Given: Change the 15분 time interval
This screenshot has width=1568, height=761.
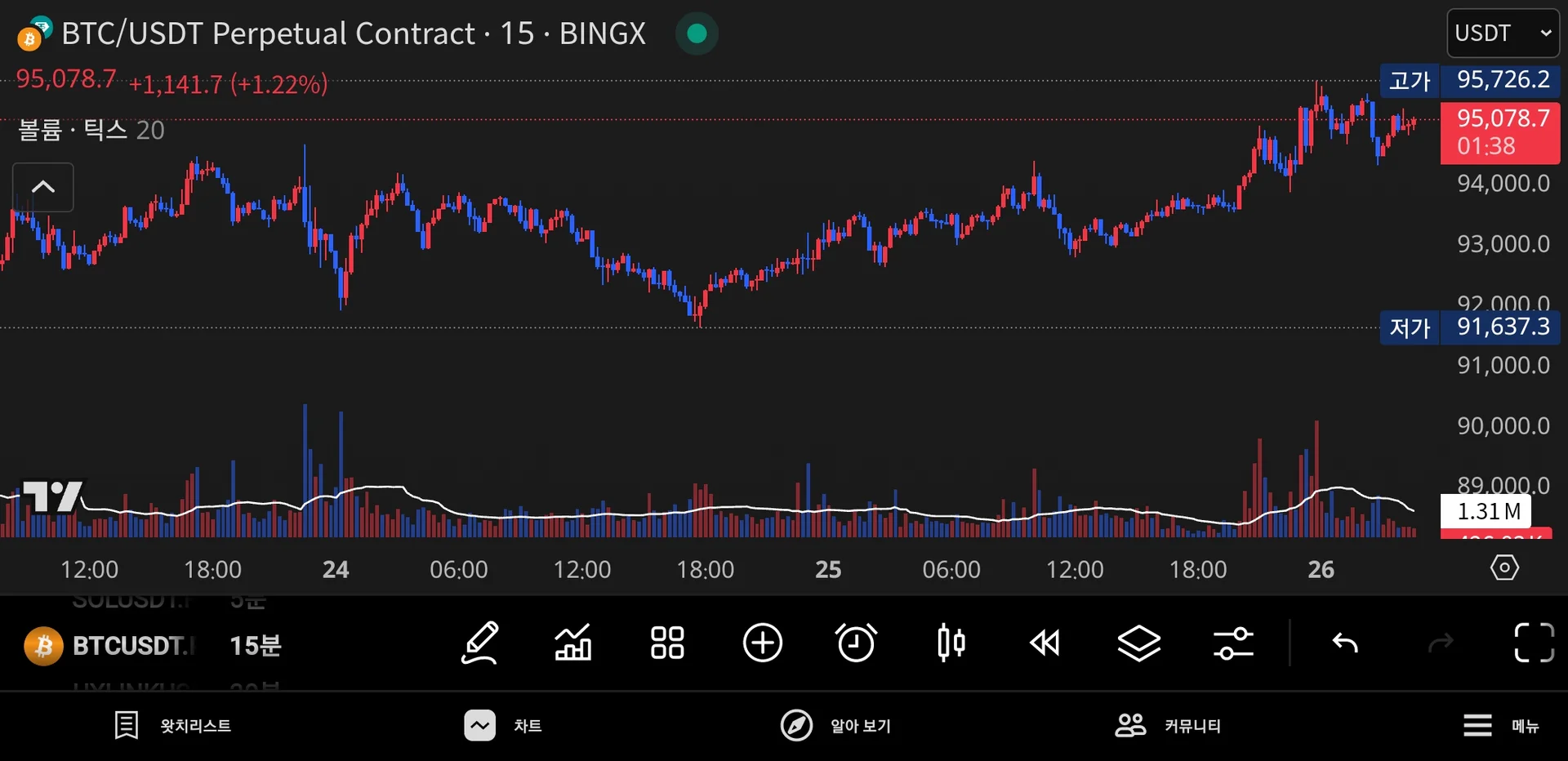Looking at the screenshot, I should (x=256, y=646).
